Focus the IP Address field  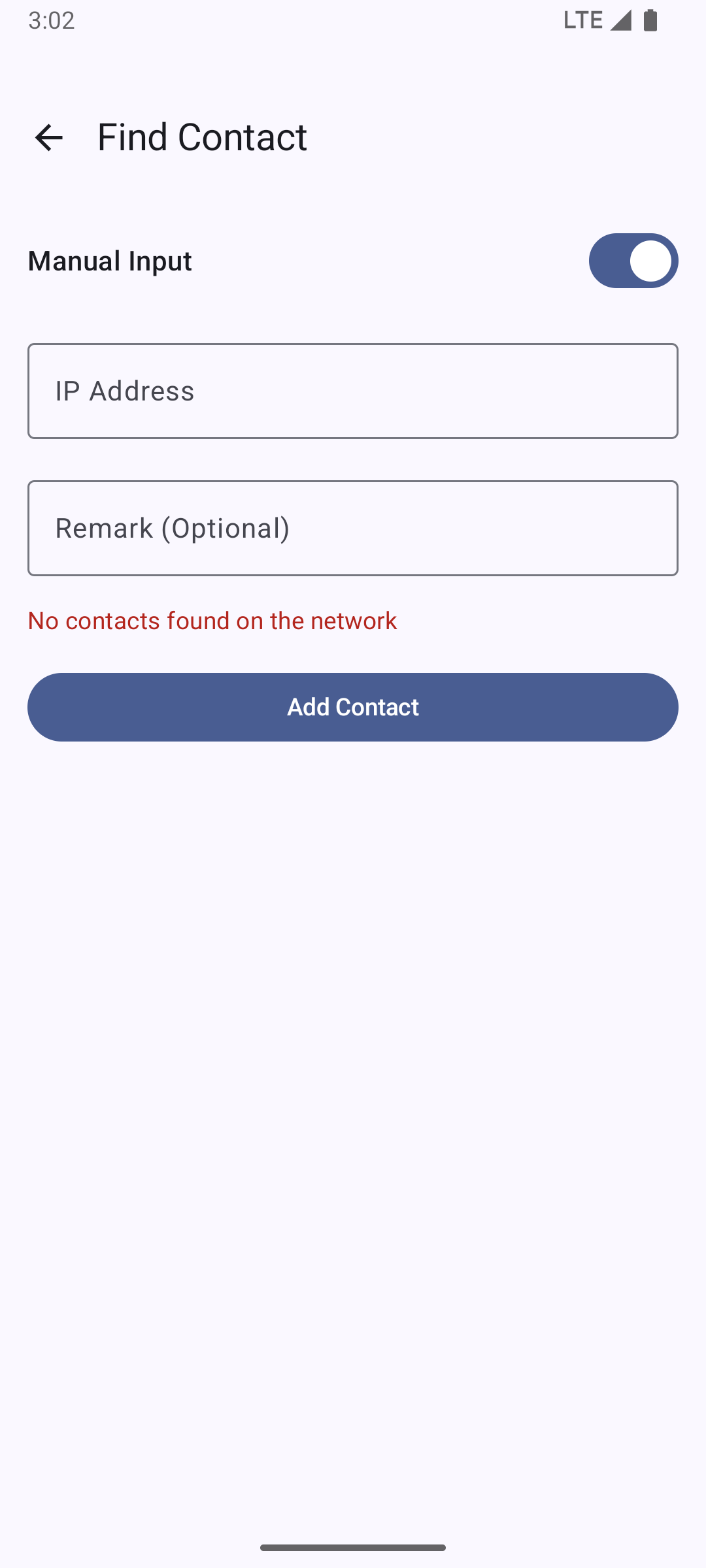(x=353, y=391)
